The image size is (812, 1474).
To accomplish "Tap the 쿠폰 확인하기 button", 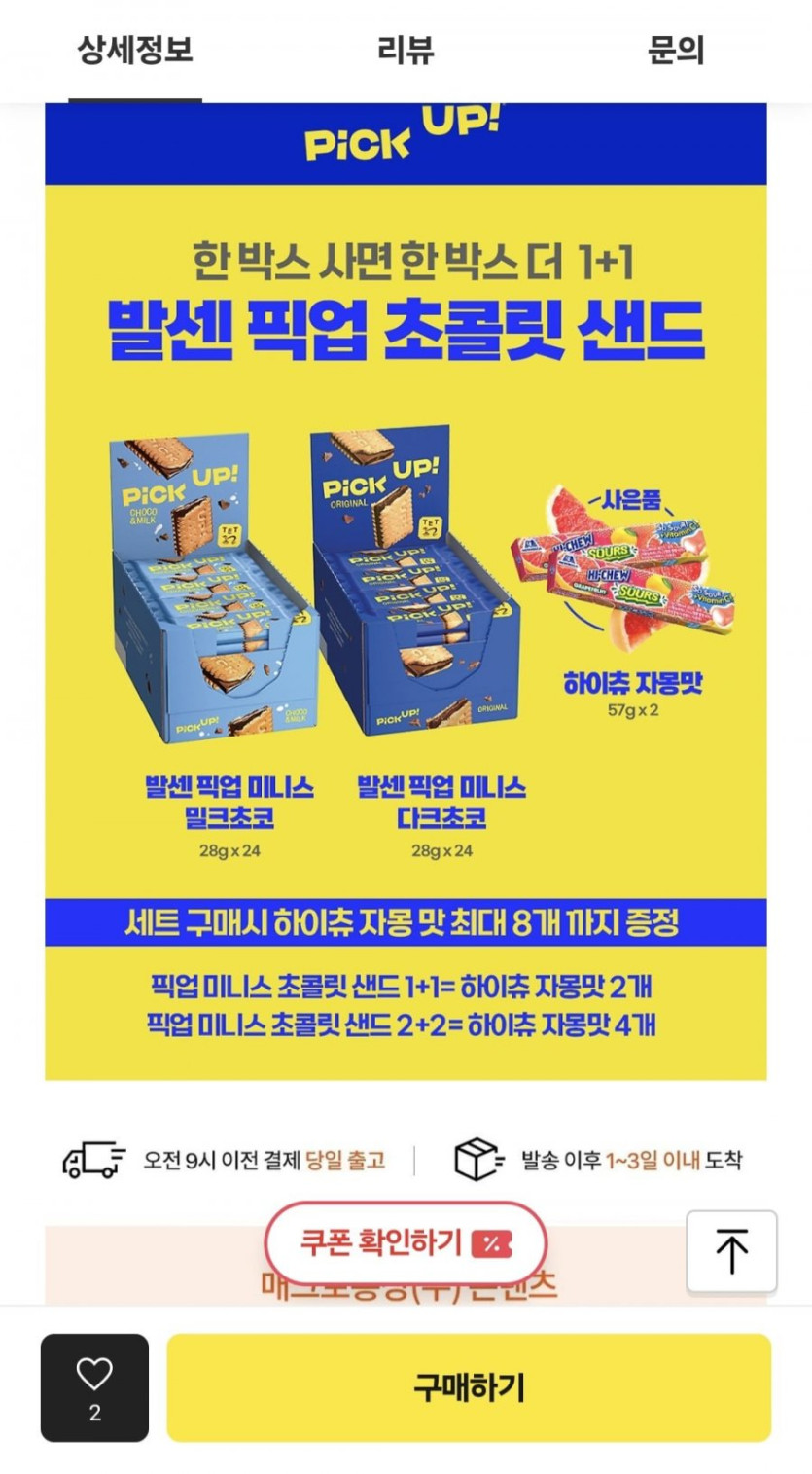I will coord(406,1242).
